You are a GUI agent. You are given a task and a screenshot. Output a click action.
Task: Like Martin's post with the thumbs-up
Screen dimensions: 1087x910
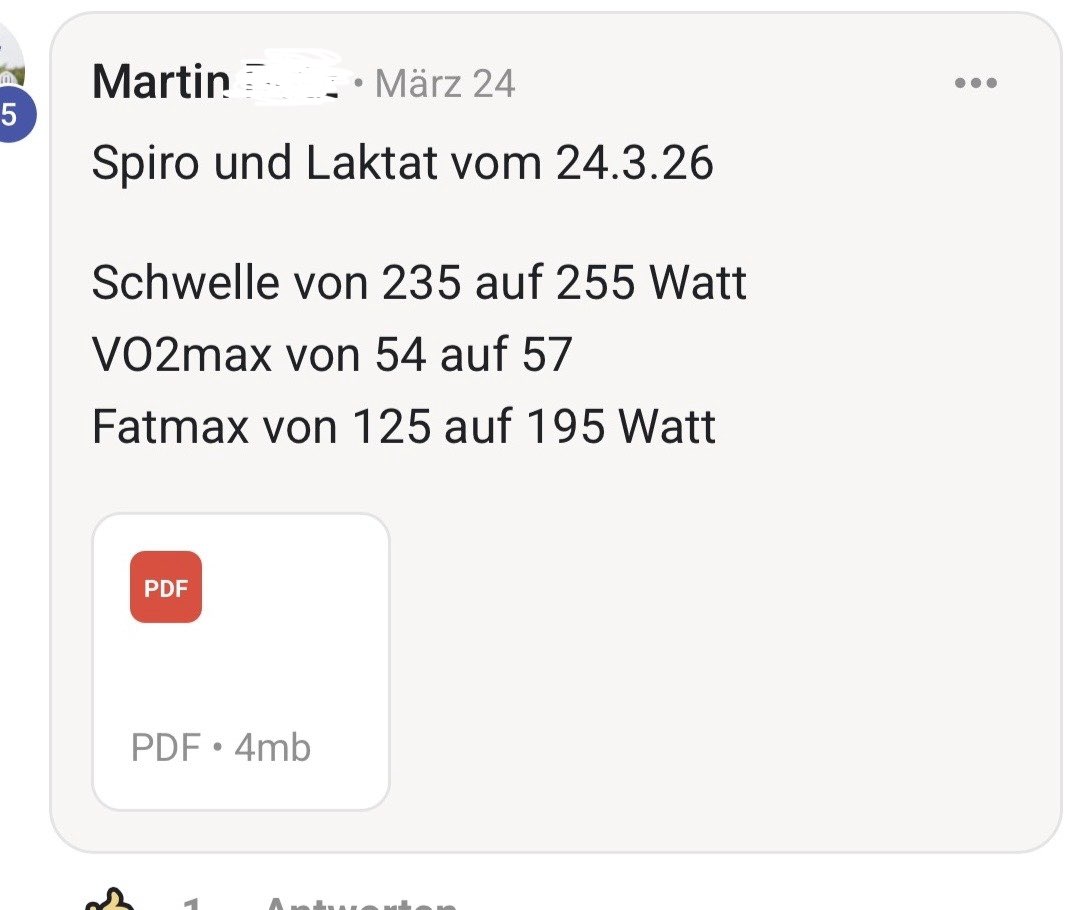tap(110, 899)
